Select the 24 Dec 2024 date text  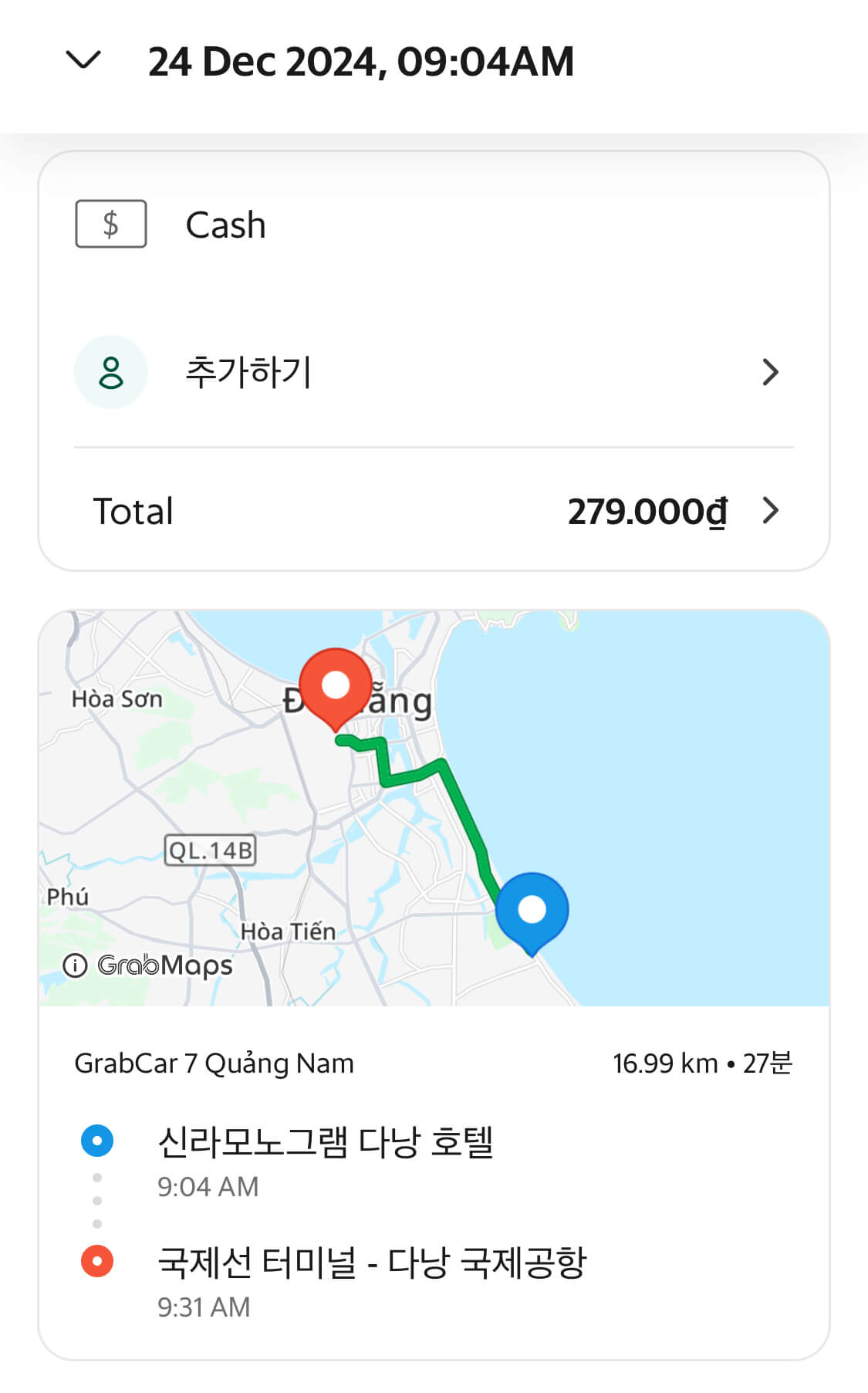(x=361, y=60)
